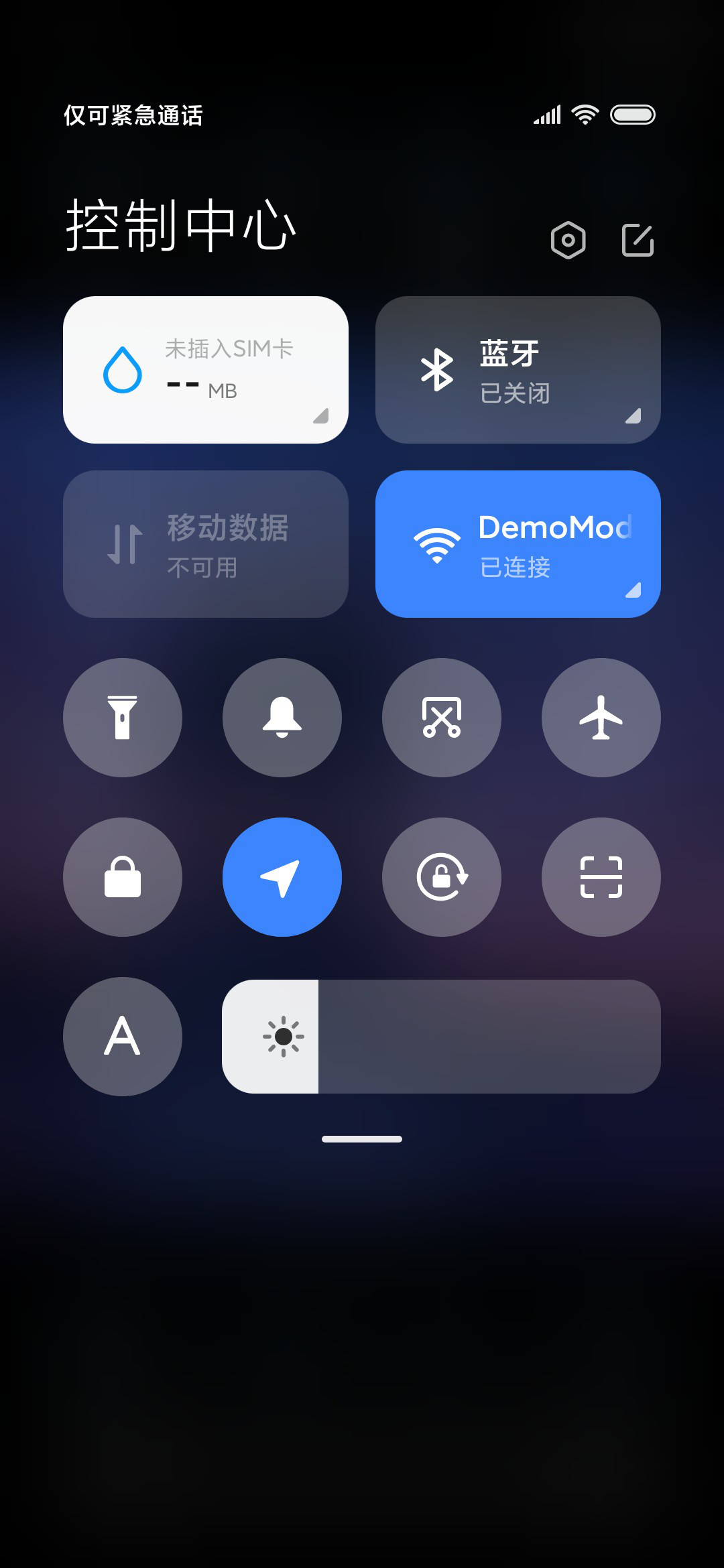
Task: Take a screenshot with the scissors icon
Action: (x=442, y=718)
